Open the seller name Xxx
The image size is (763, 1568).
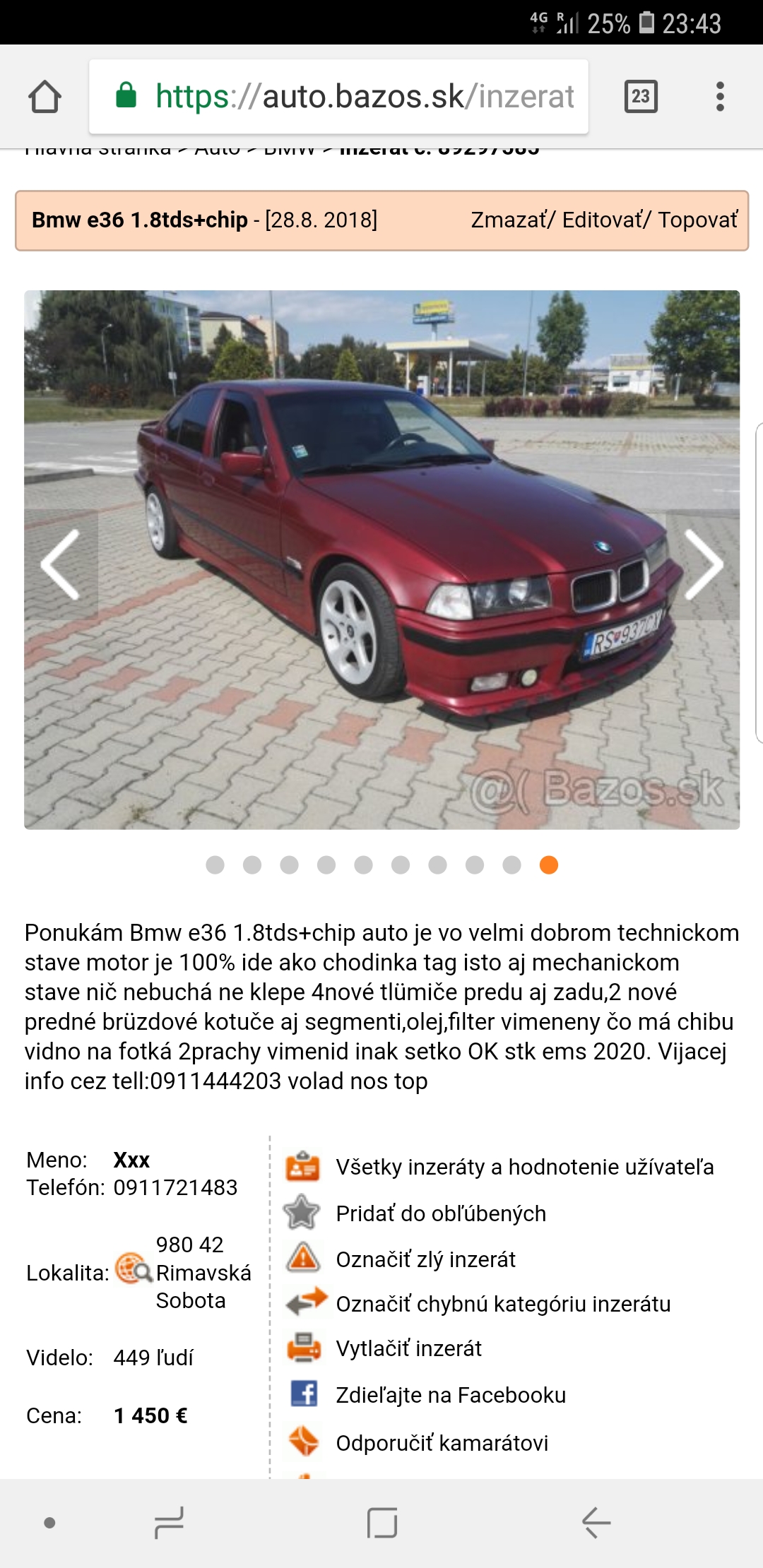131,1160
